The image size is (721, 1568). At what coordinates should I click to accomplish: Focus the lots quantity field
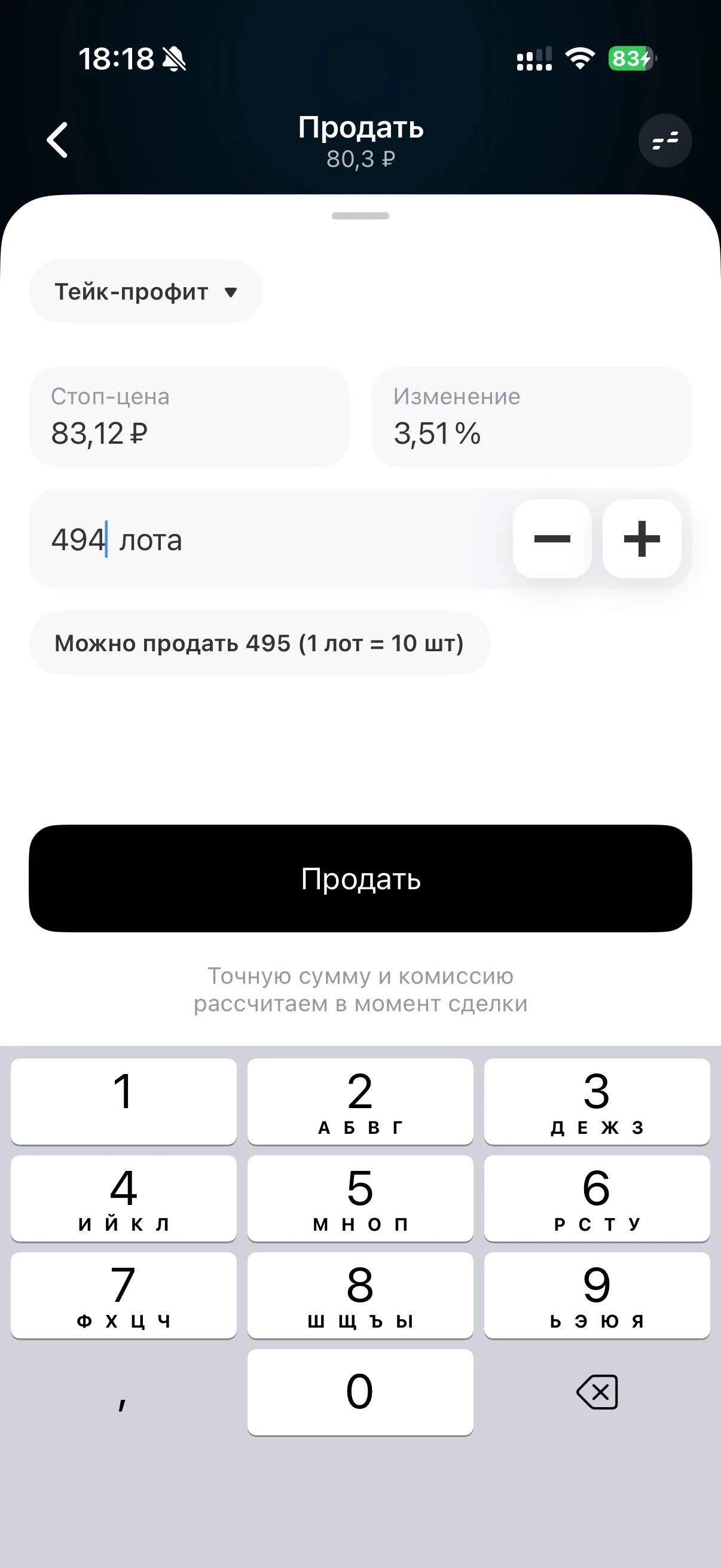point(268,539)
